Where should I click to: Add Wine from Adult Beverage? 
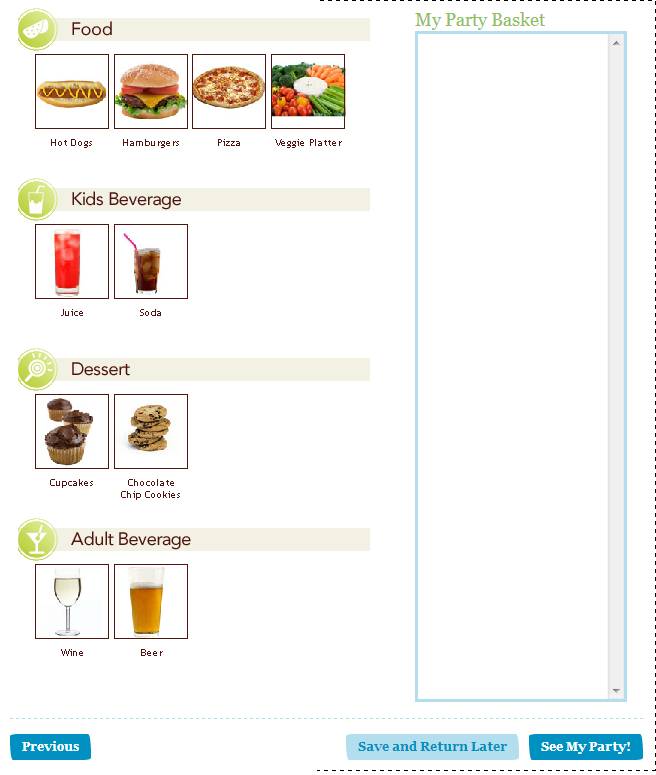coord(72,602)
